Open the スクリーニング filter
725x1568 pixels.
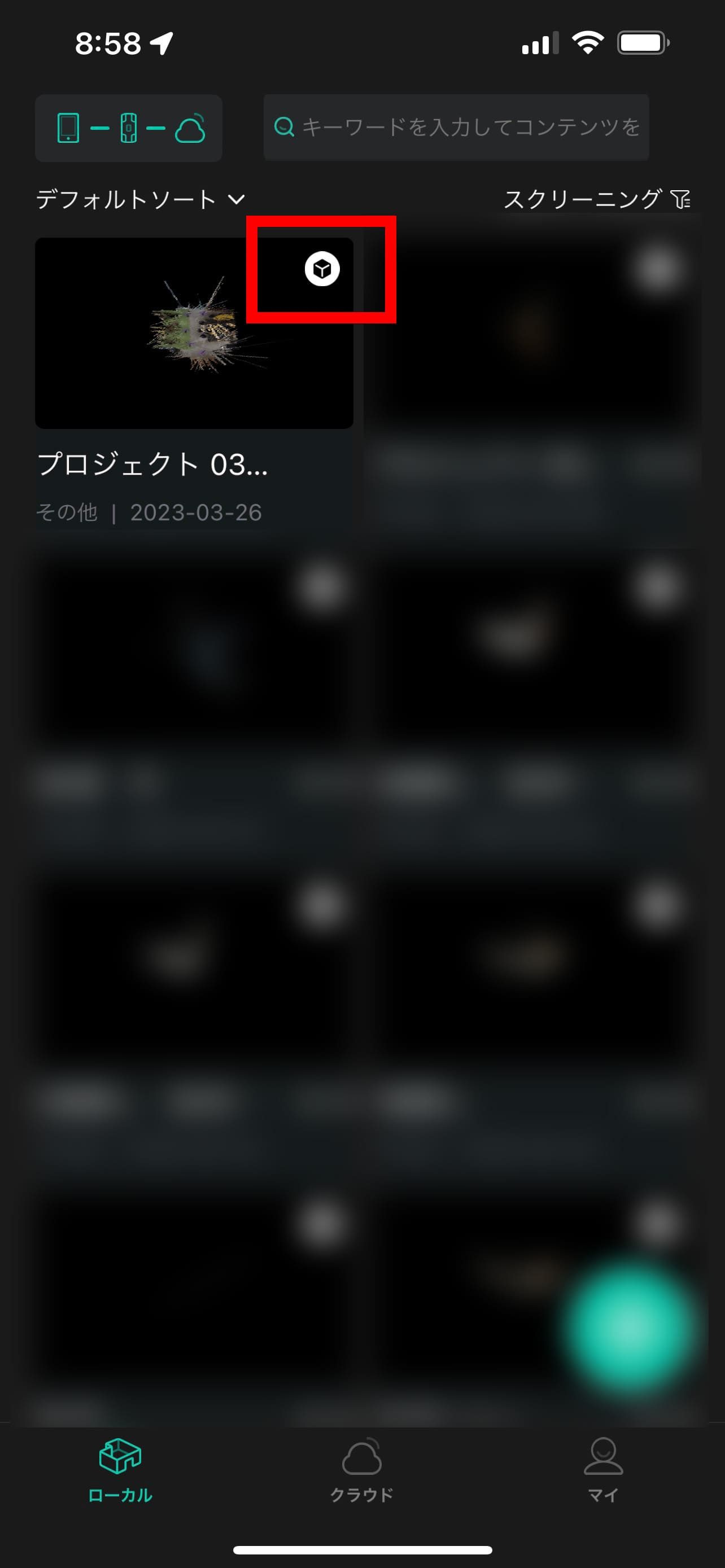click(597, 199)
